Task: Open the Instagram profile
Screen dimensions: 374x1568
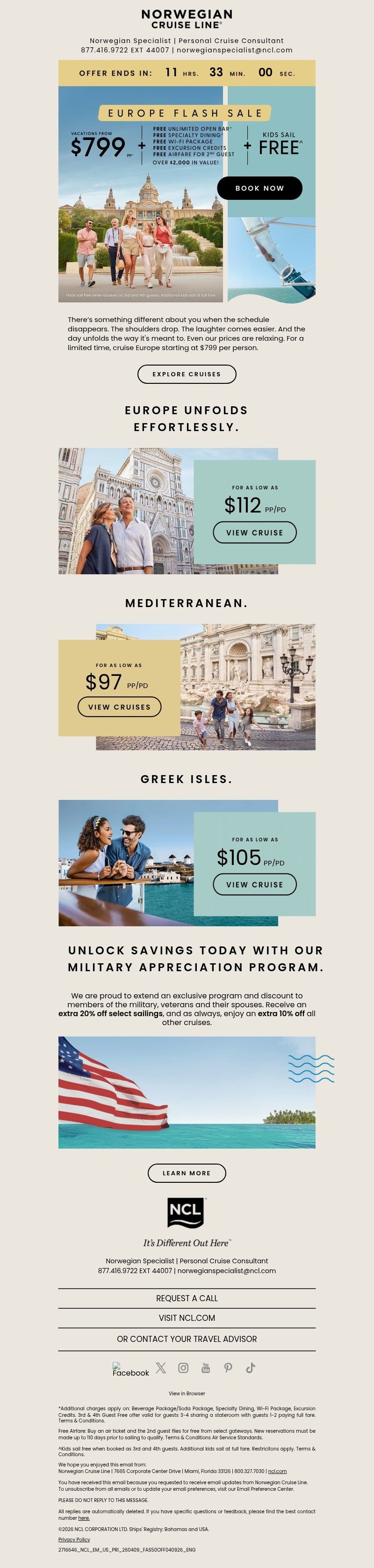Action: tap(183, 1368)
